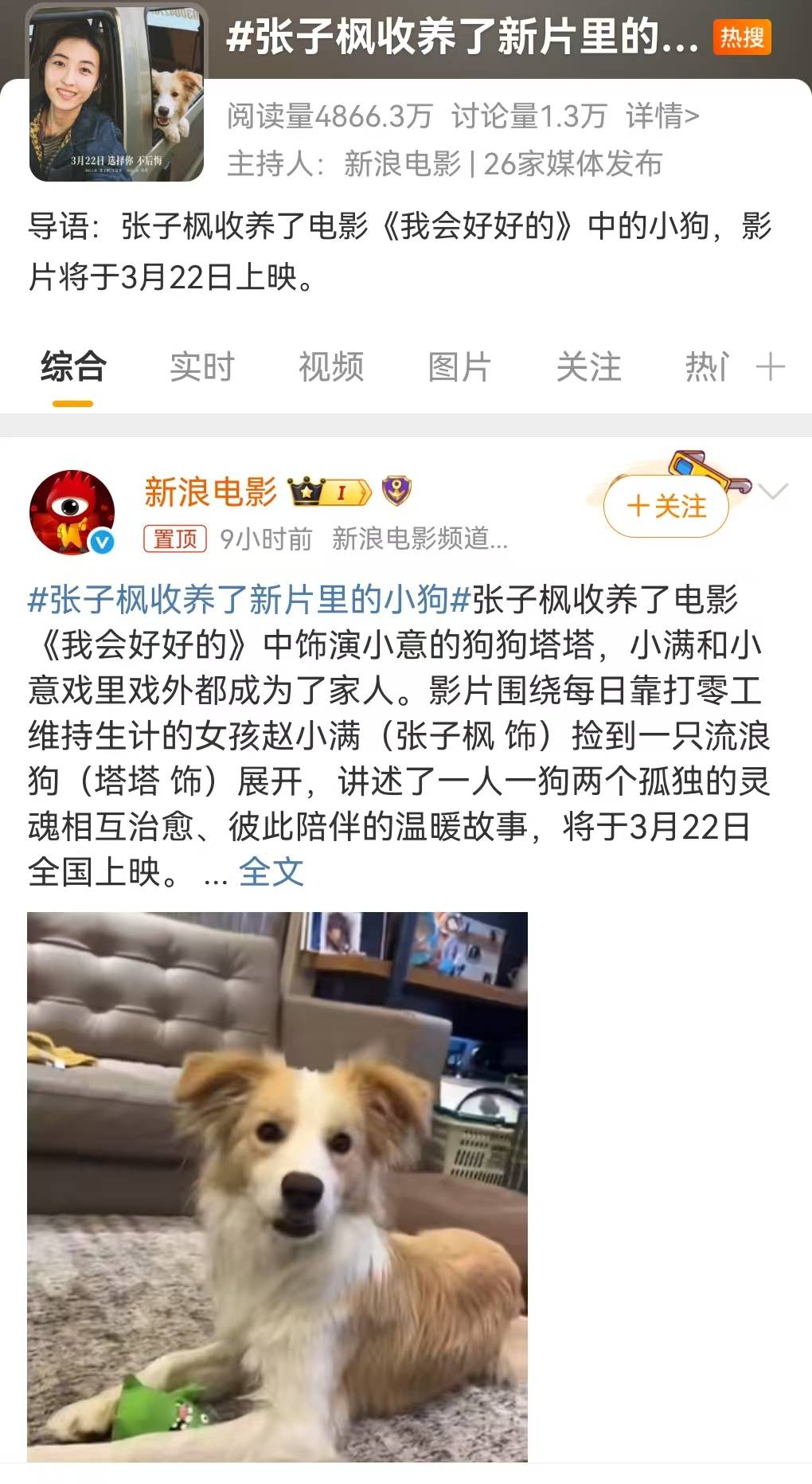812x1484 pixels.
Task: Open topic 详情 details link
Action: point(662,116)
